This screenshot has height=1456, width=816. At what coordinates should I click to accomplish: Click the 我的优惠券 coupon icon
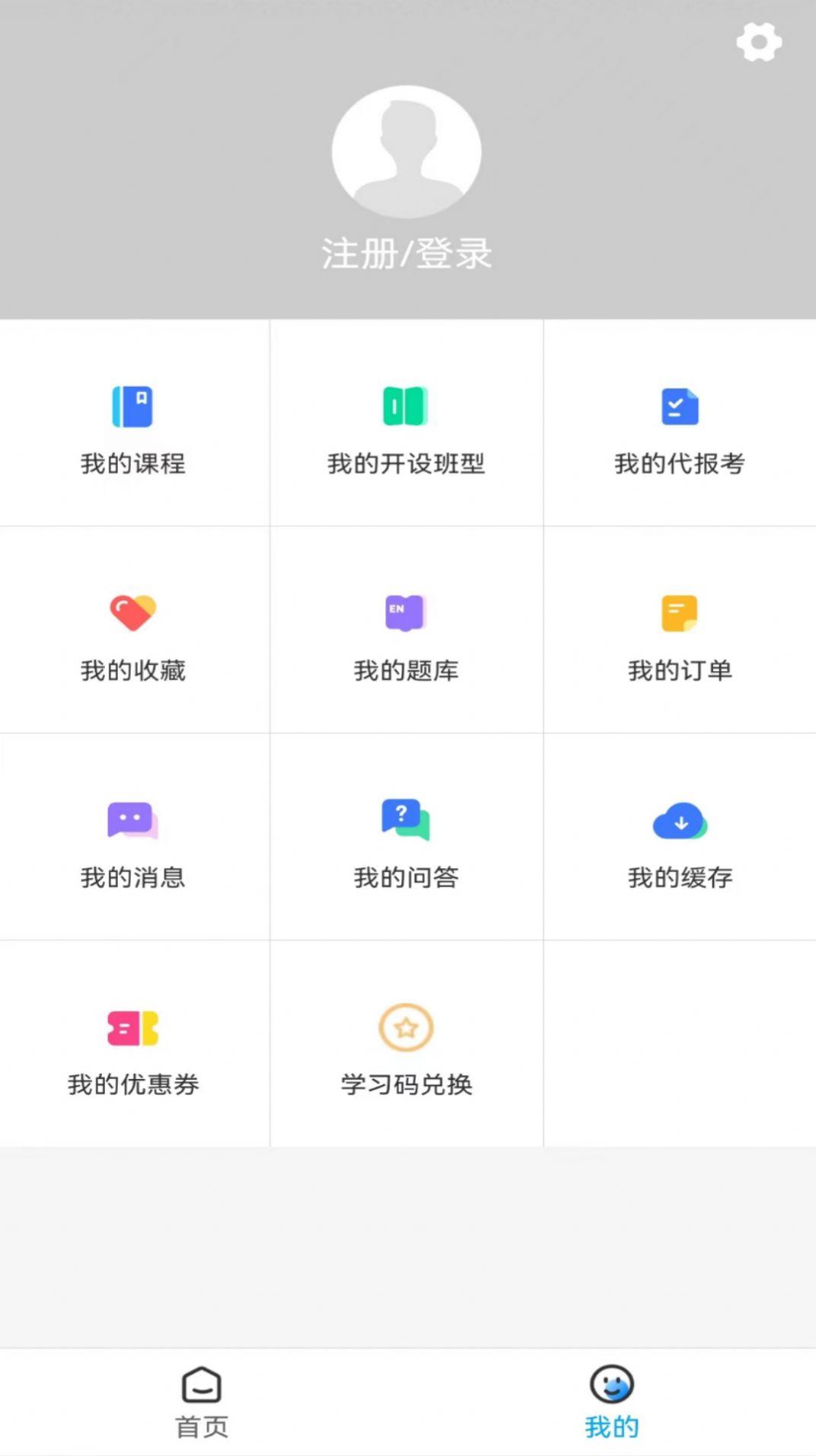tap(134, 1028)
